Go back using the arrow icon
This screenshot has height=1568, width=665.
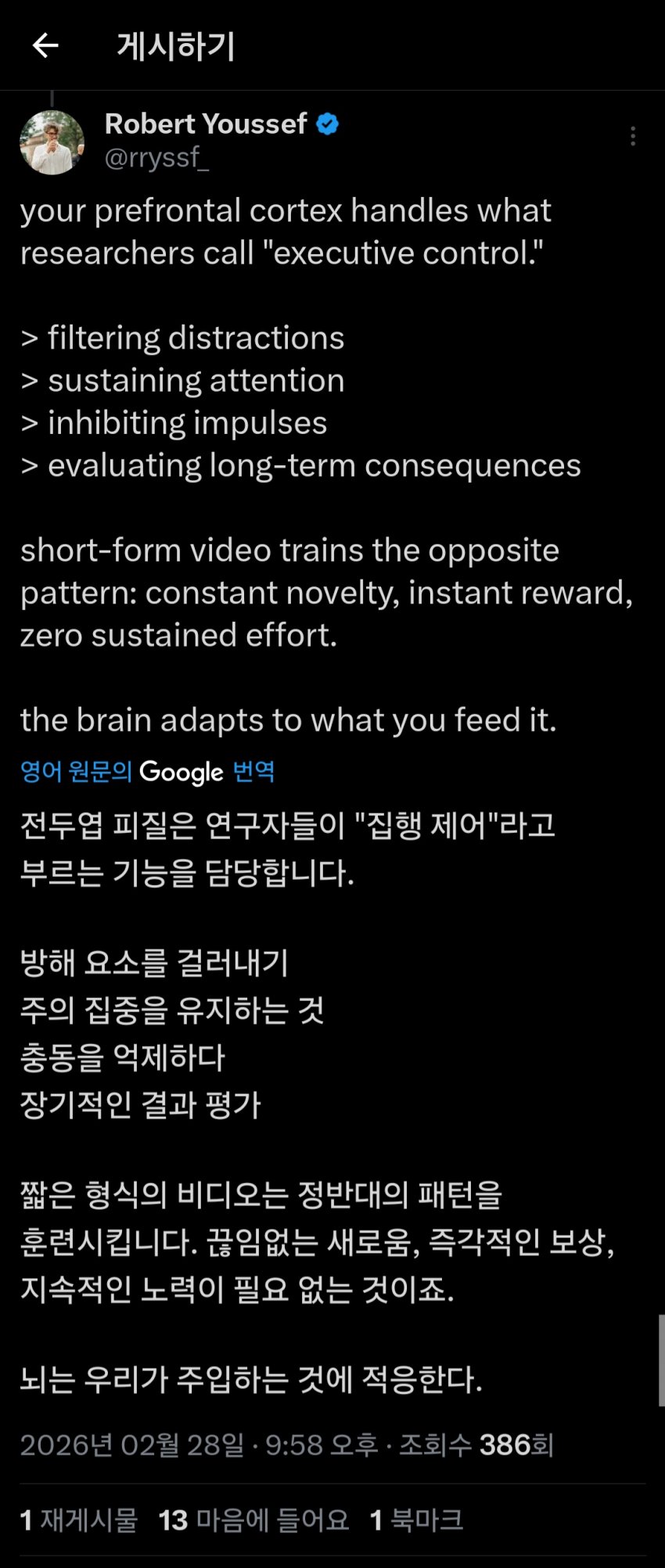[x=45, y=46]
